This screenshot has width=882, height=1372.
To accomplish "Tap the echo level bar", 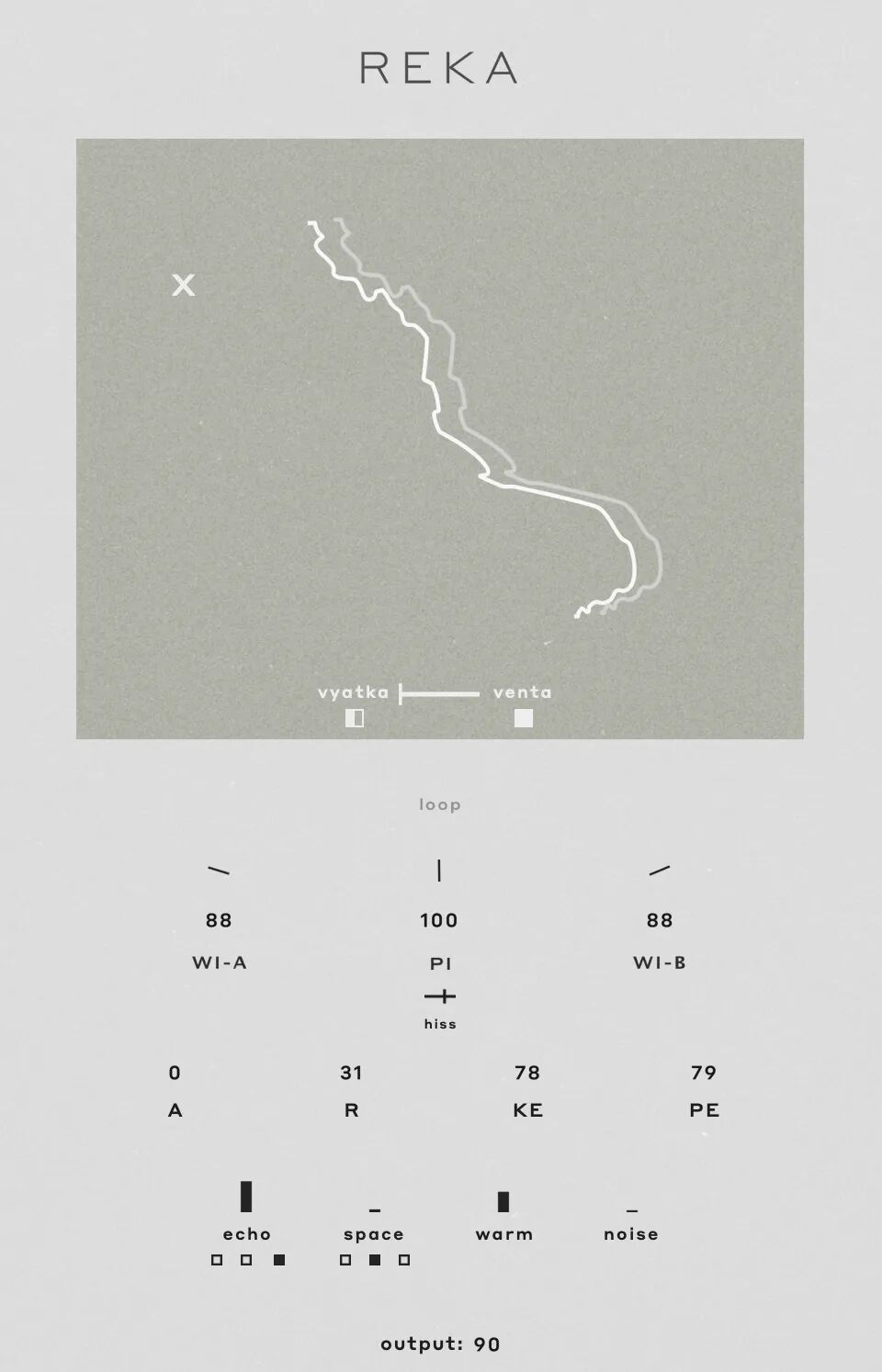I will 246,1197.
